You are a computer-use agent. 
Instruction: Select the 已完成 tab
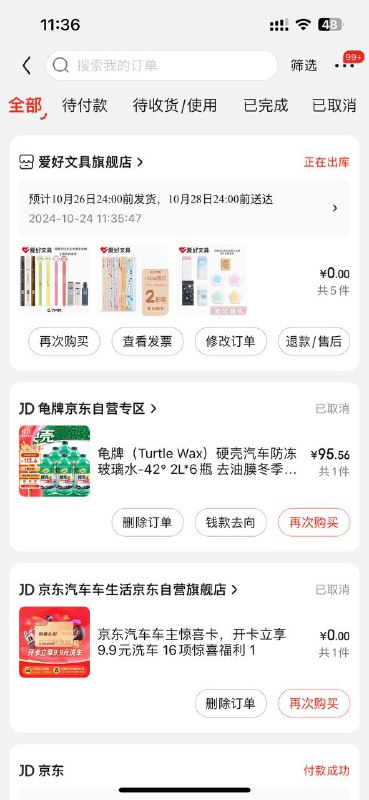266,106
